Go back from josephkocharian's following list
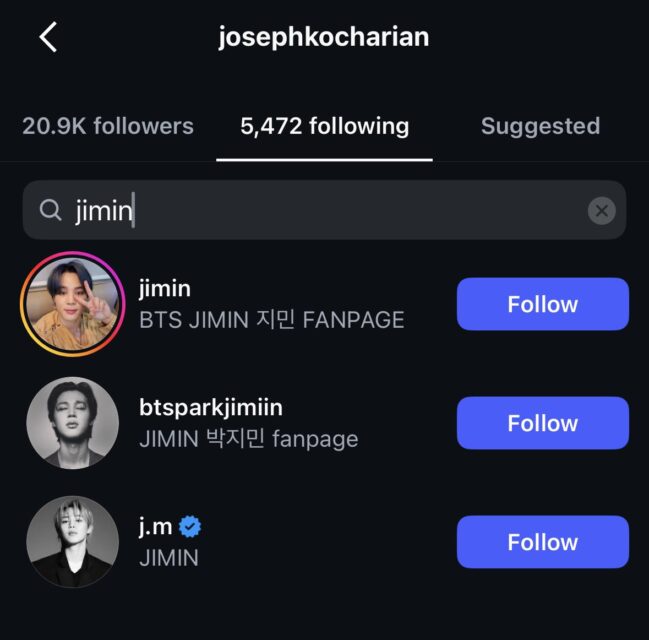 coord(48,38)
